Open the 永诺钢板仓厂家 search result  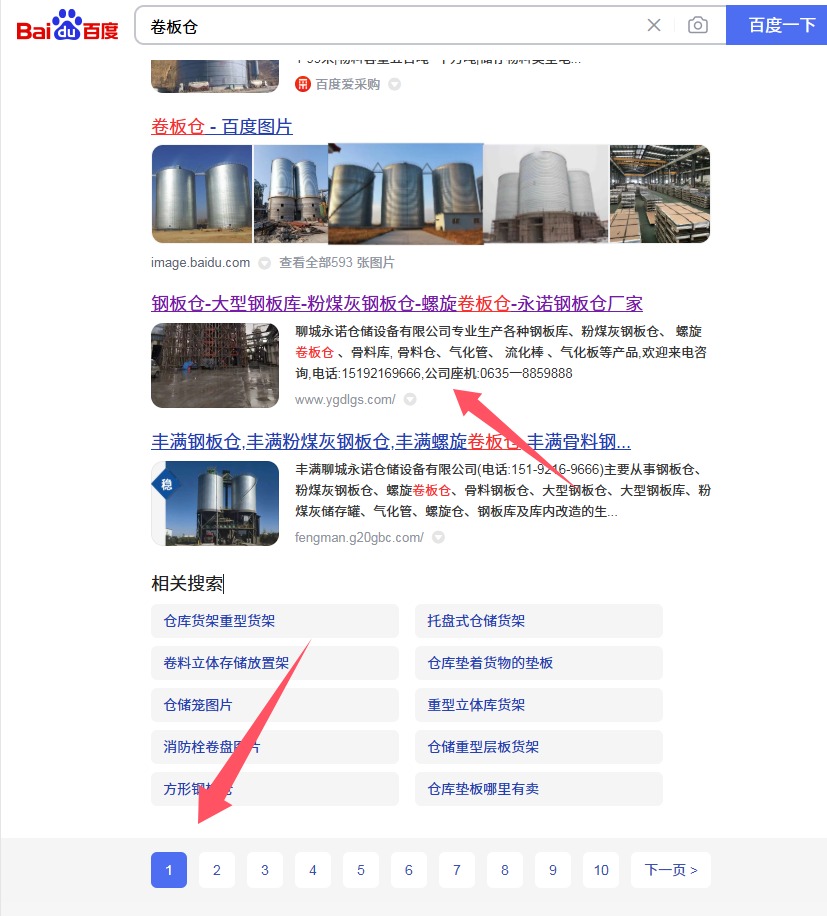pos(396,303)
